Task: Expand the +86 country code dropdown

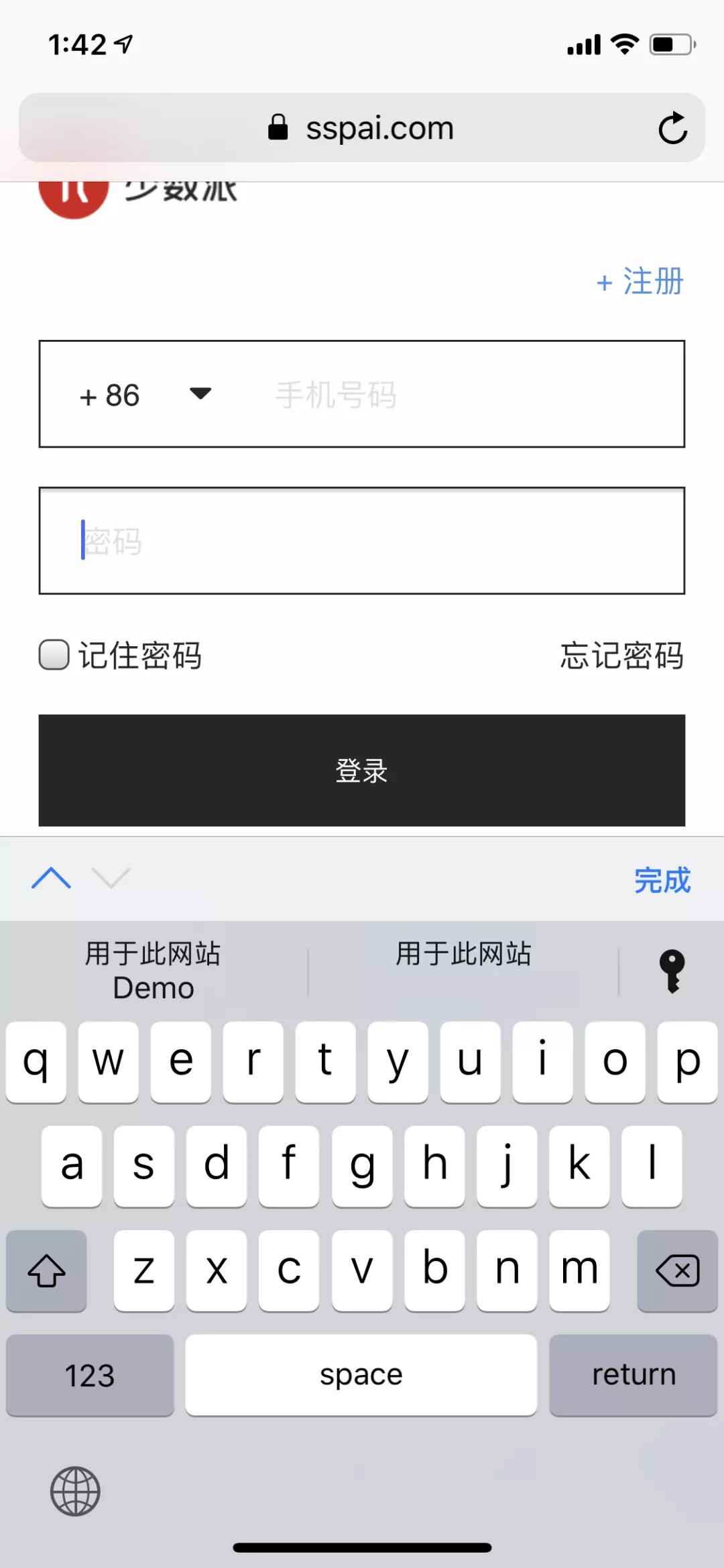Action: (200, 394)
